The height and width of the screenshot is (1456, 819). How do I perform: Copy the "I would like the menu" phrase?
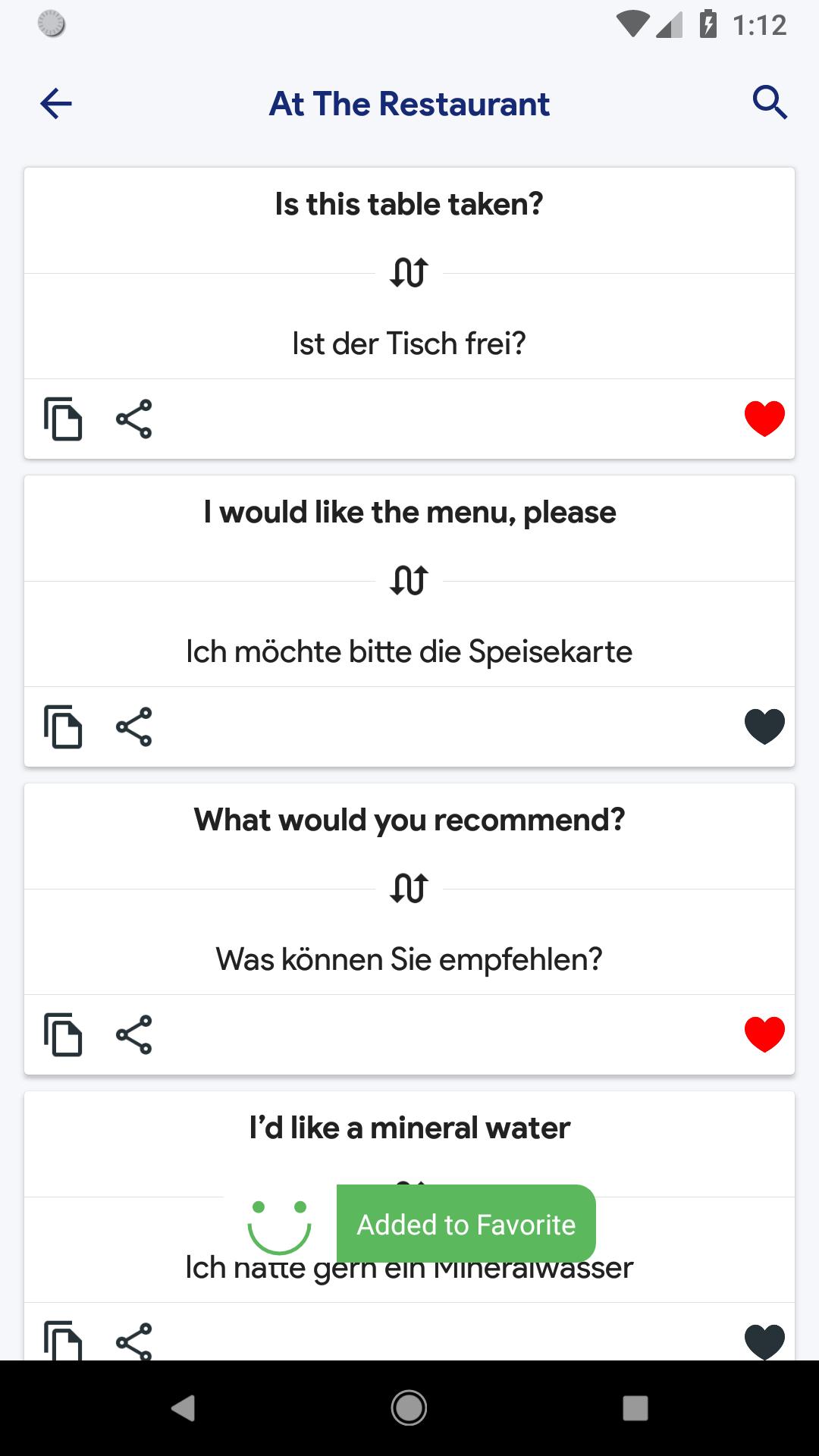pos(63,726)
